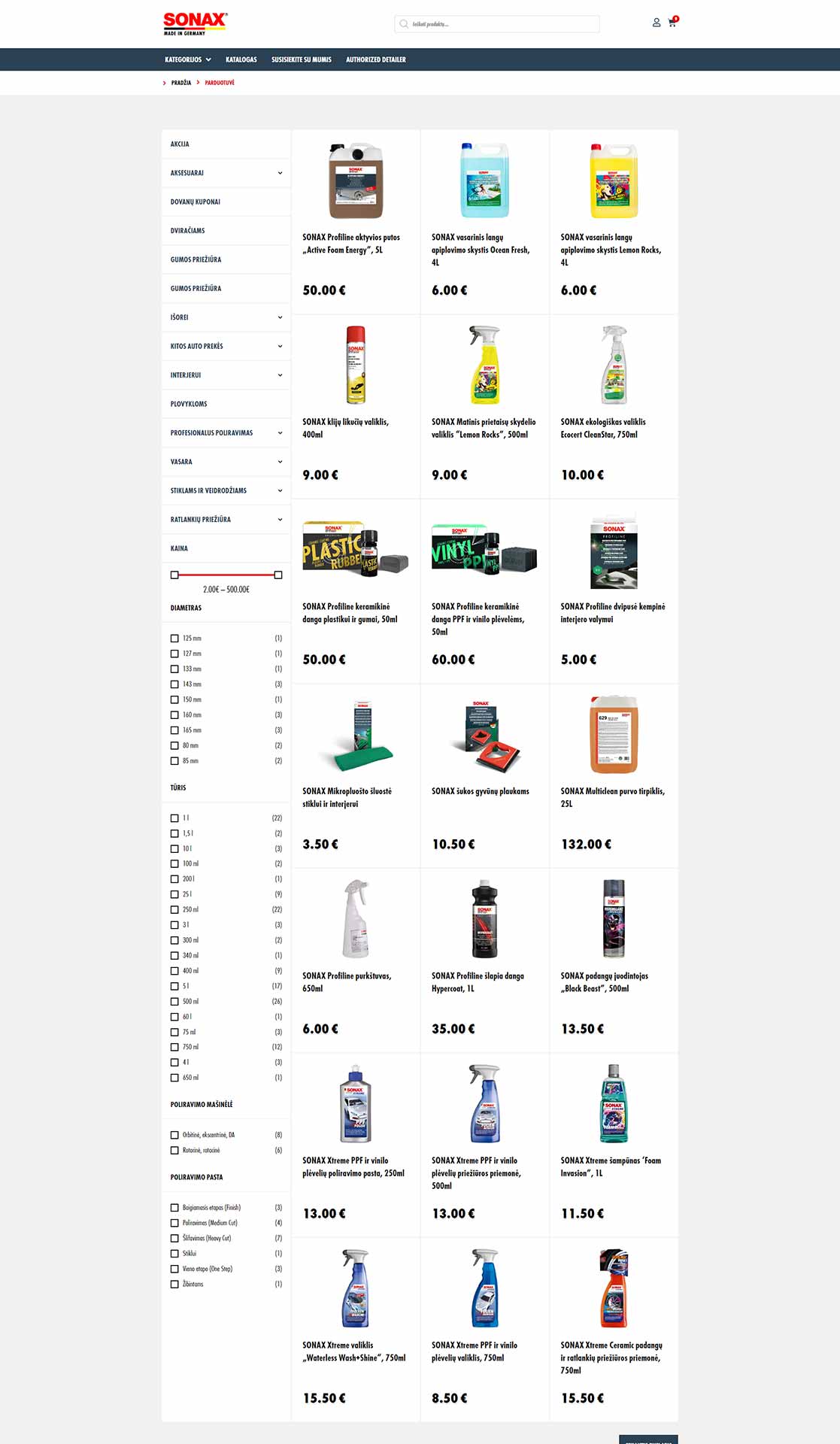Screen dimensions: 840x1444
Task: Check the Šlifavimas (Heavy Cut) filter
Action: pos(174,1238)
